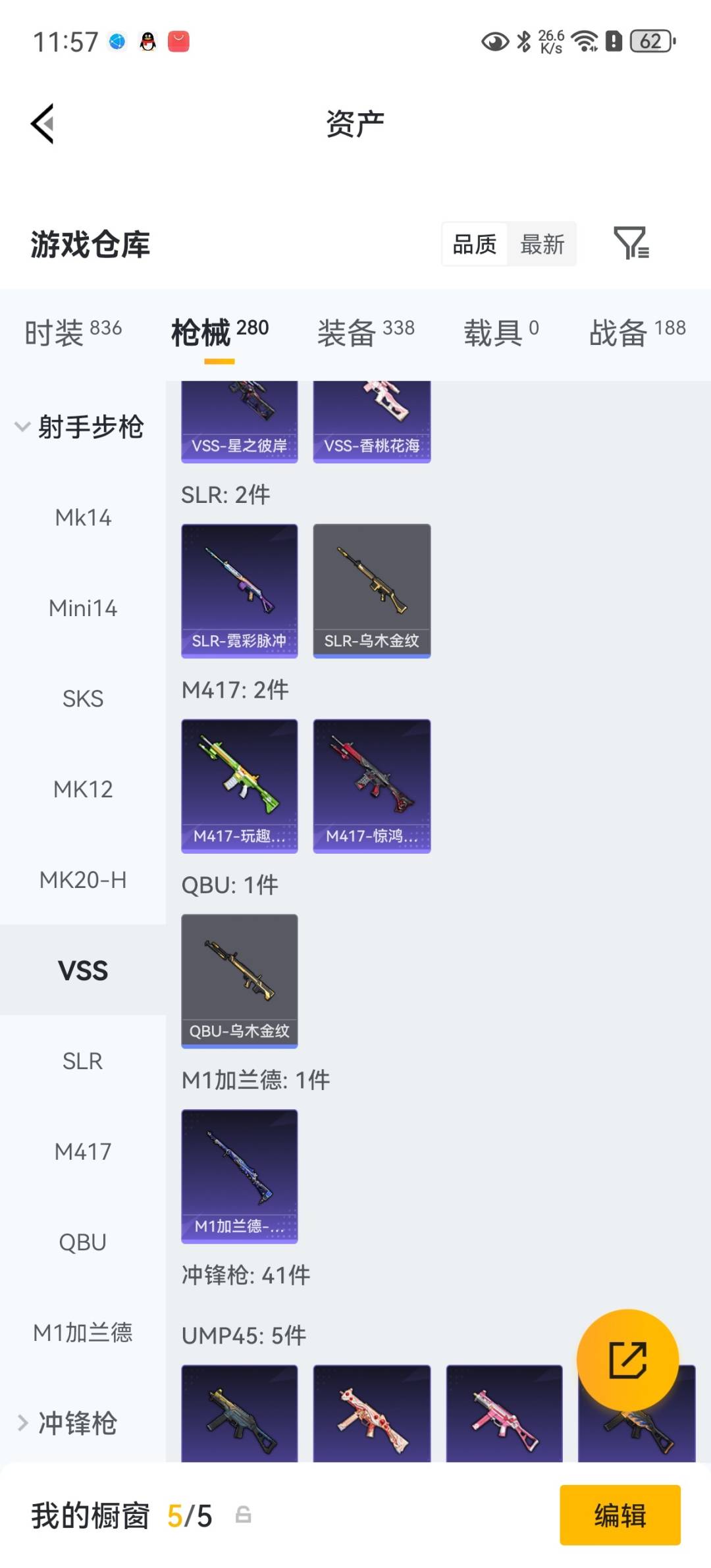Image resolution: width=711 pixels, height=1568 pixels.
Task: Select Mk14 in the side list
Action: coord(83,517)
